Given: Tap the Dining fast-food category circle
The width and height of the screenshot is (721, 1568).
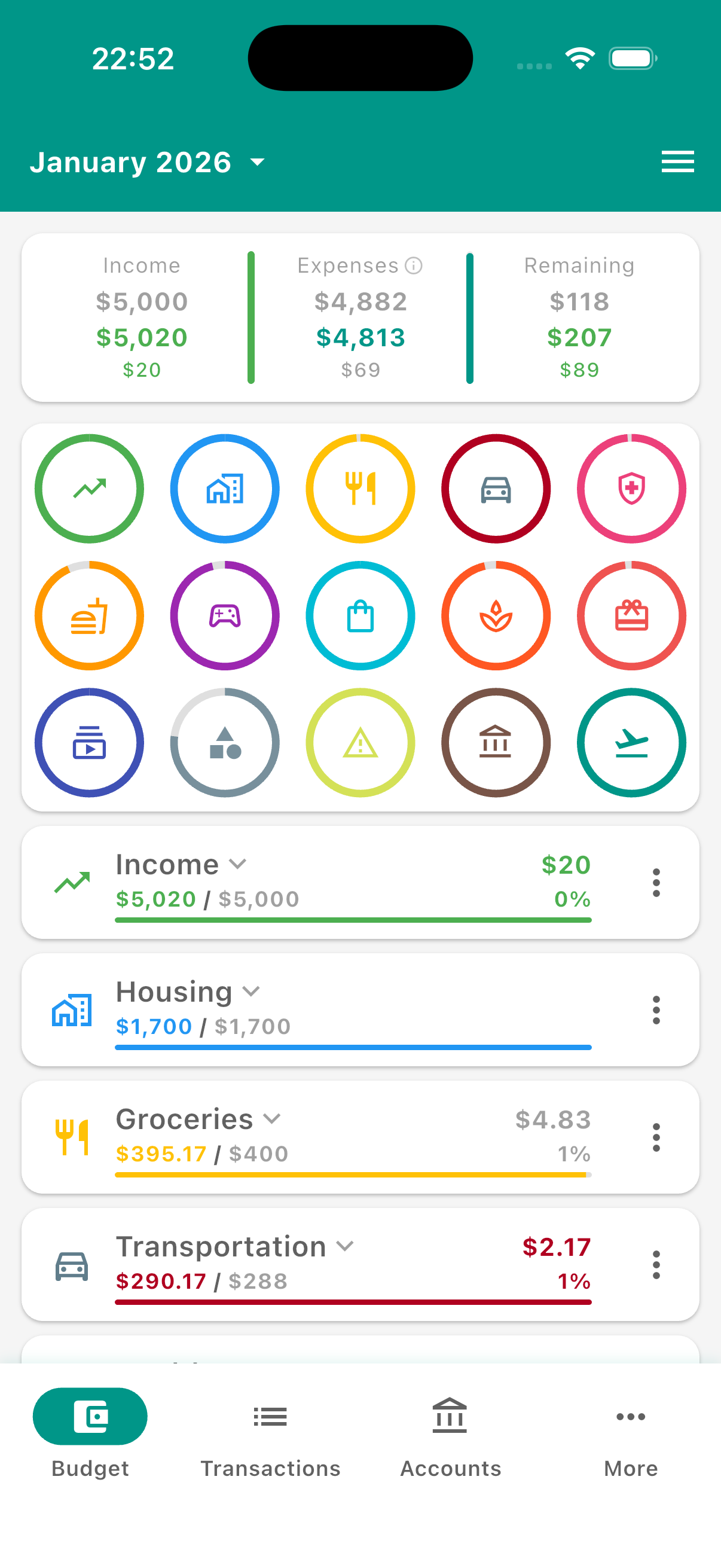Looking at the screenshot, I should point(90,615).
